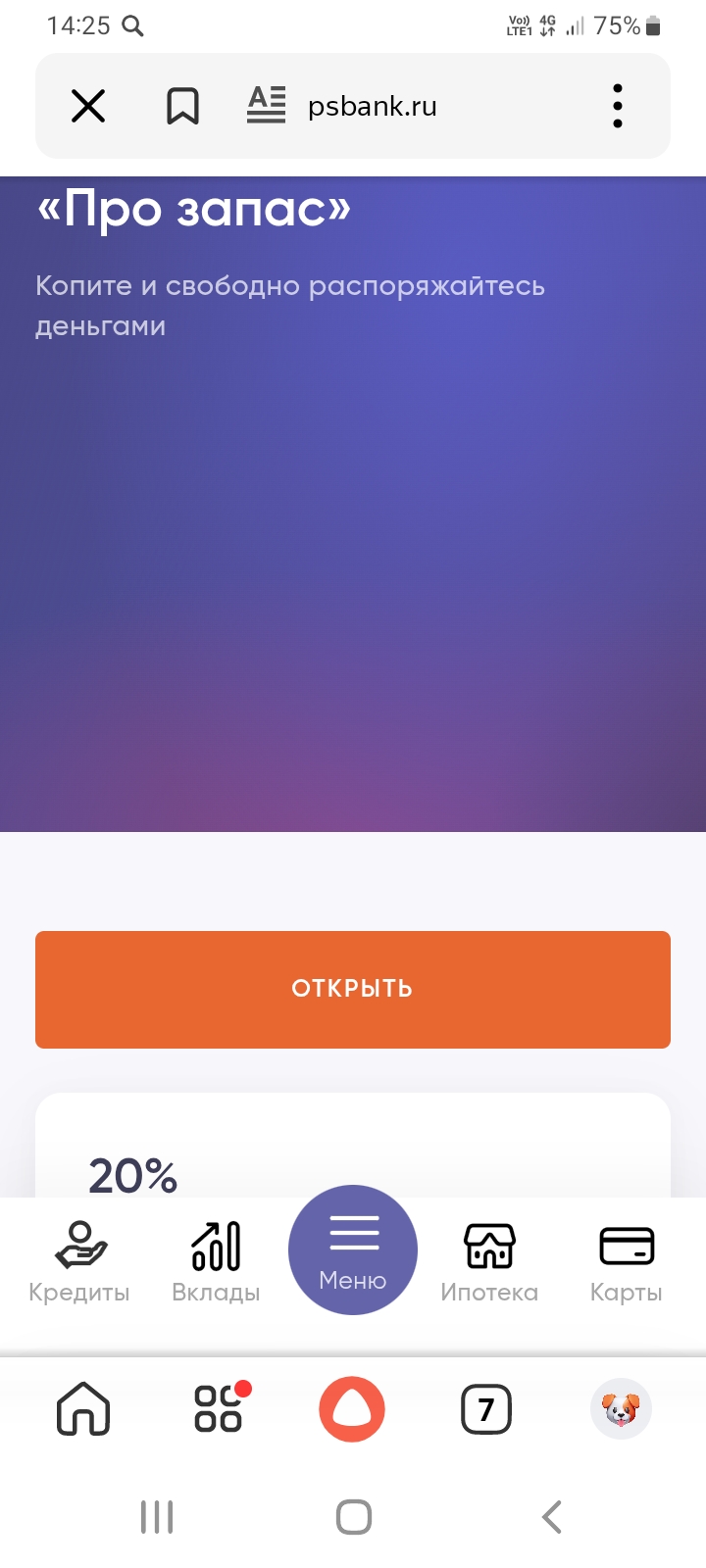
Task: Open the round Меню button
Action: [353, 1250]
